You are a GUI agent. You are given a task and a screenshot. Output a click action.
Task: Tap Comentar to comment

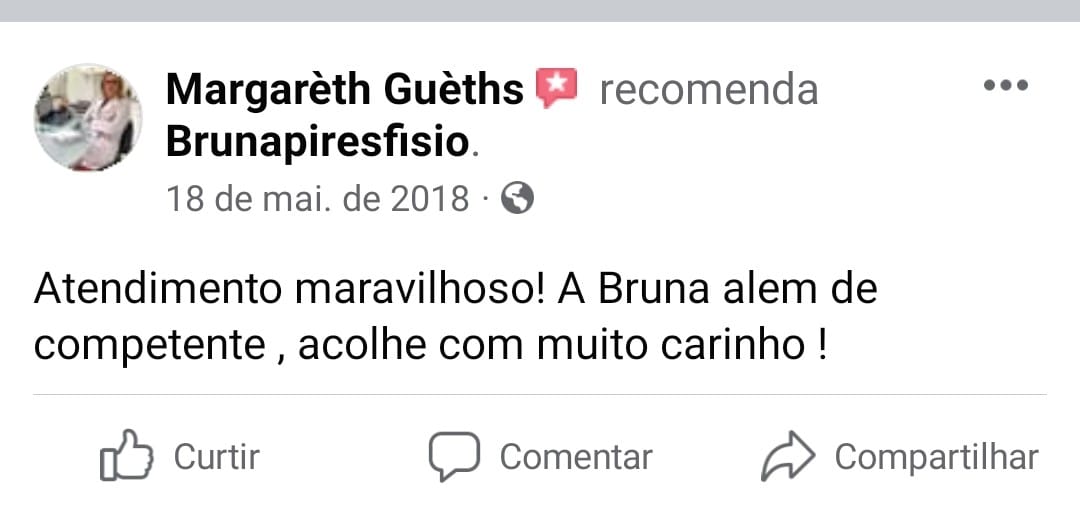(541, 457)
